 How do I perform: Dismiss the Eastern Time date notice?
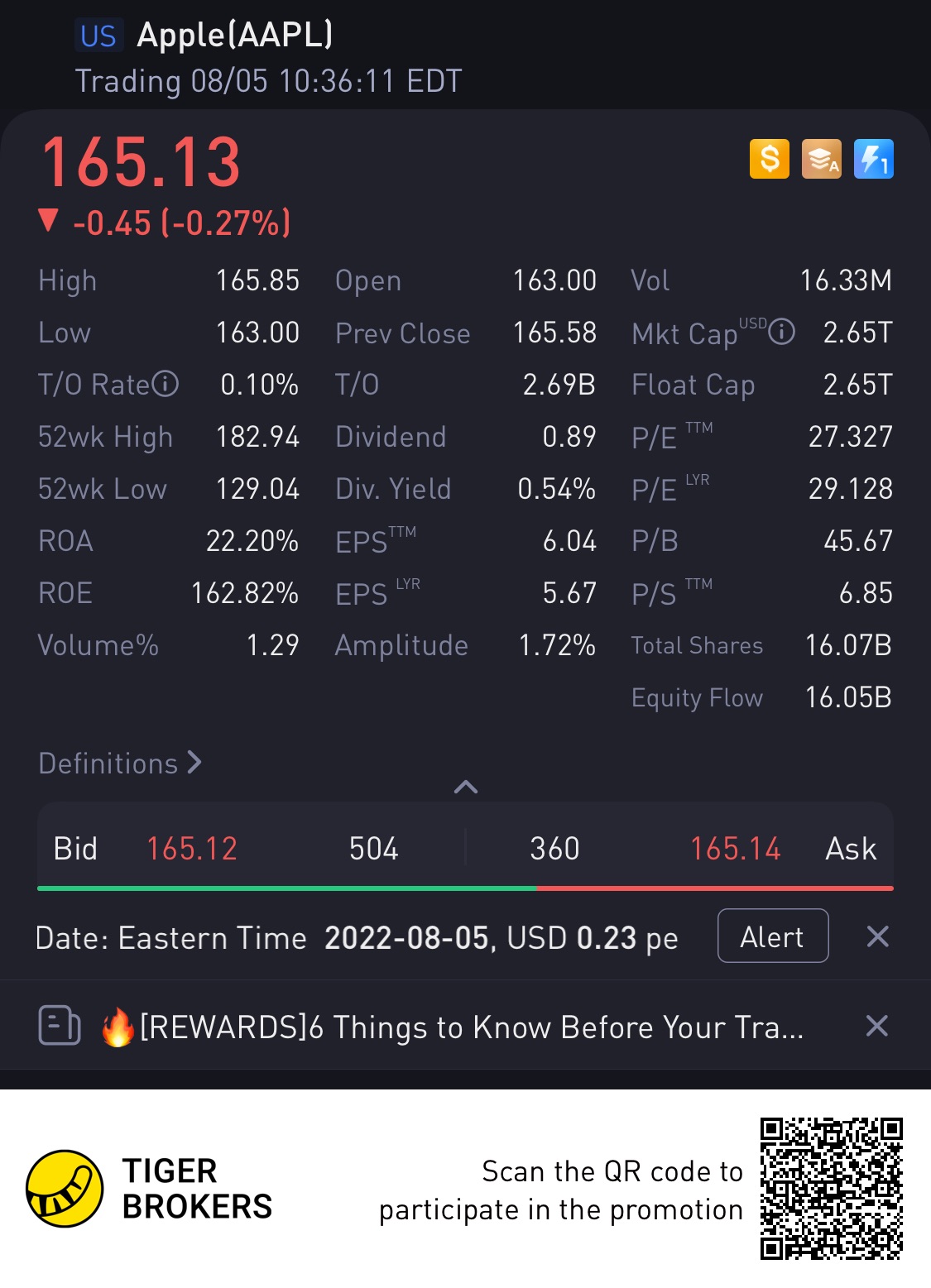point(877,936)
